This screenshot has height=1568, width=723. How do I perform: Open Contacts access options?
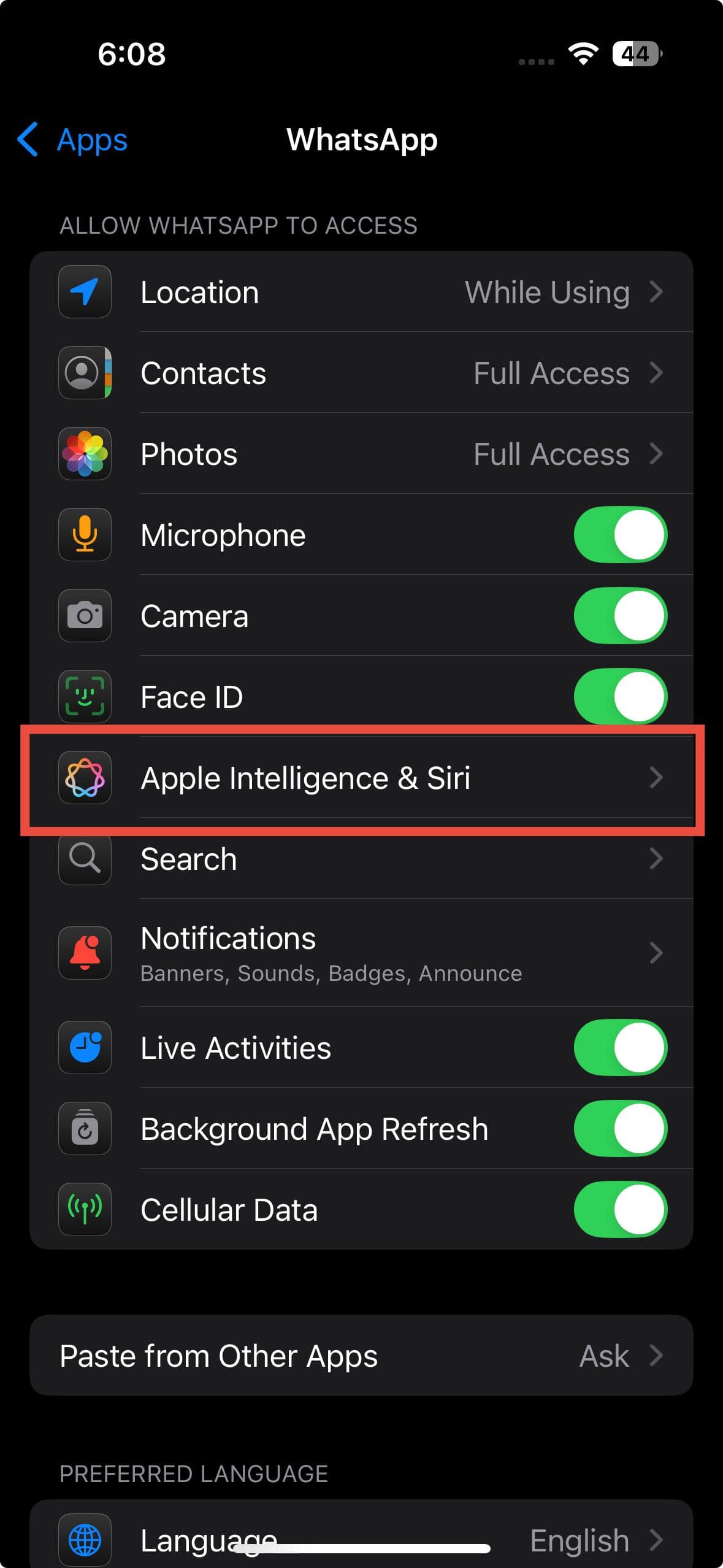361,373
